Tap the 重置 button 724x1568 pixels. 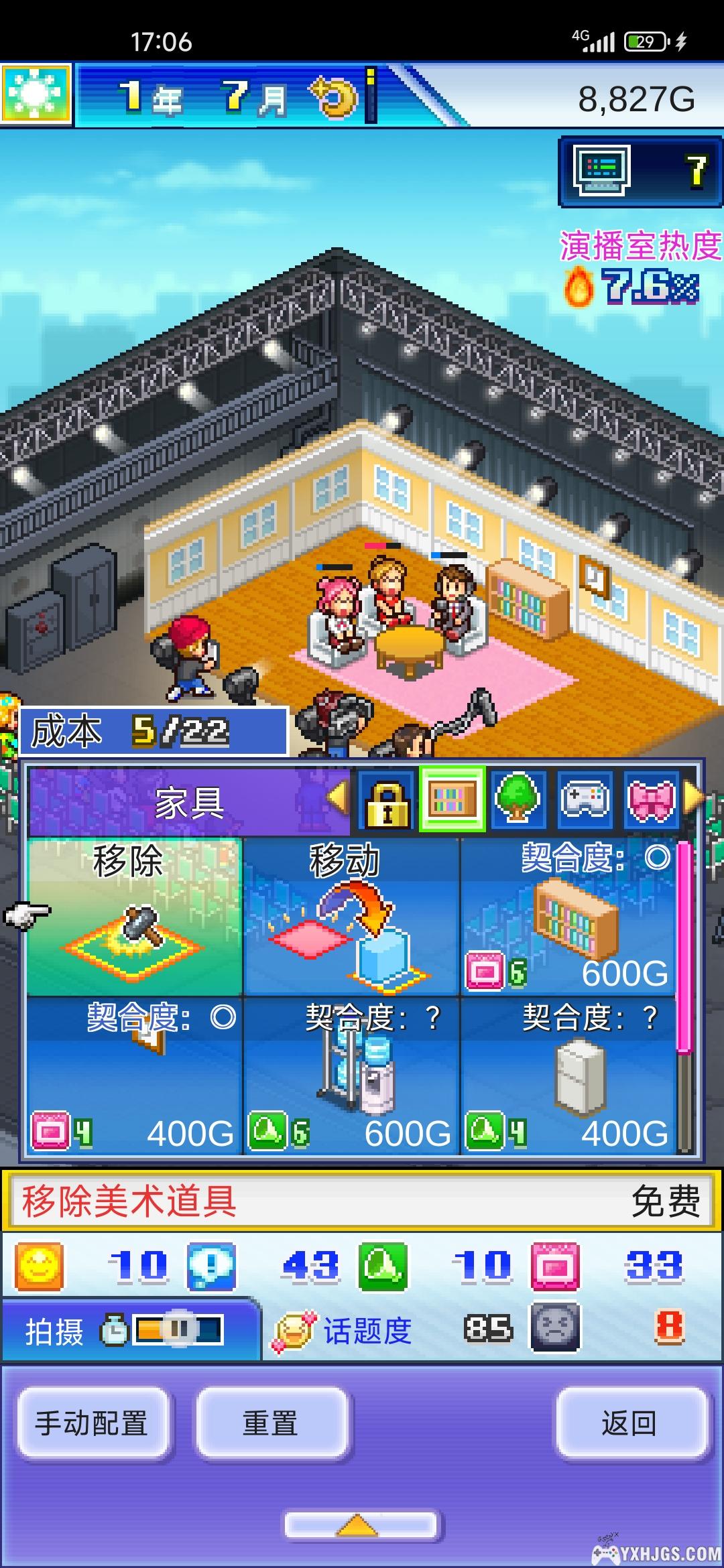click(x=271, y=1423)
